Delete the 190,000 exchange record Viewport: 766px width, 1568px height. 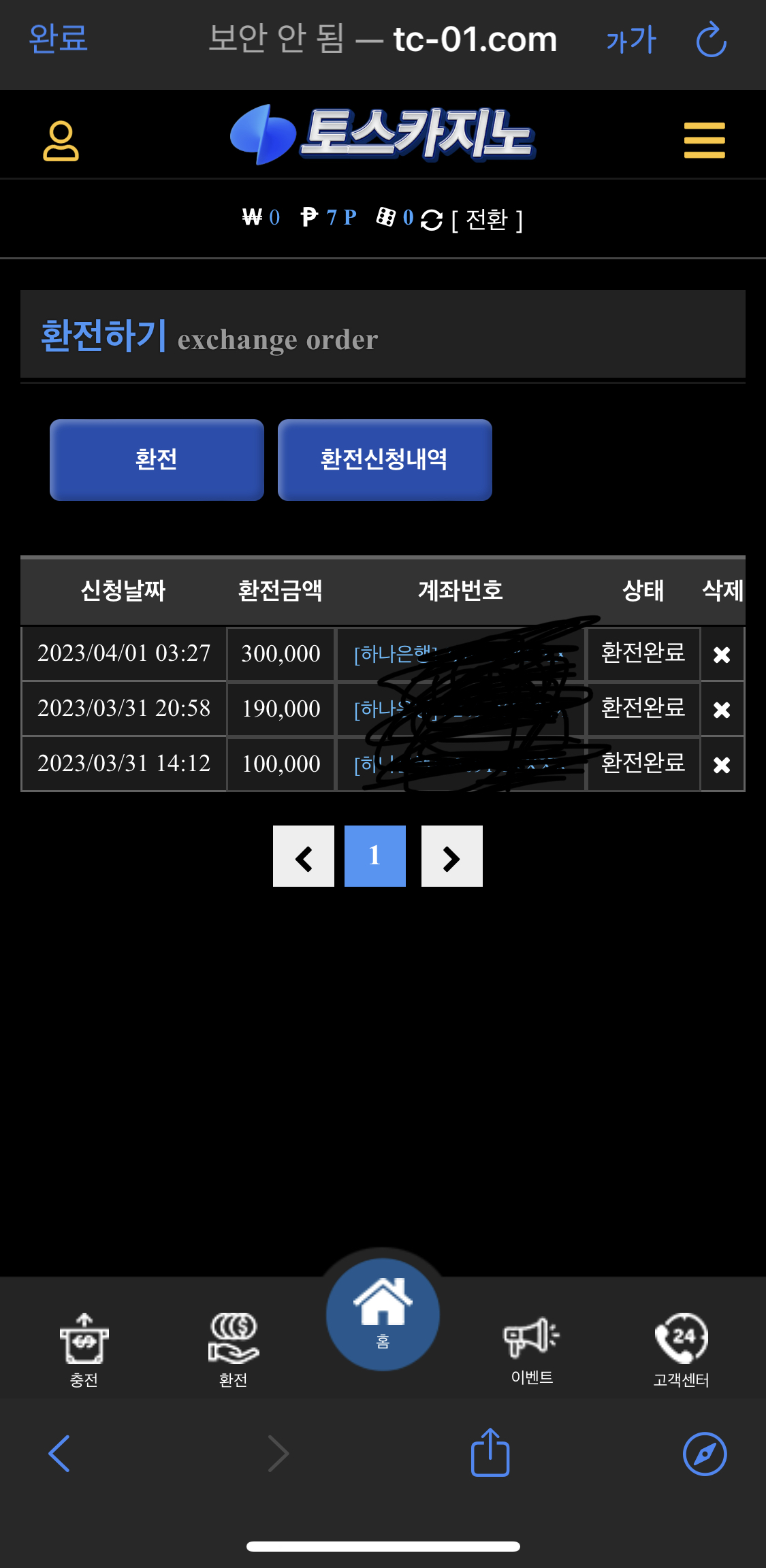pos(722,710)
